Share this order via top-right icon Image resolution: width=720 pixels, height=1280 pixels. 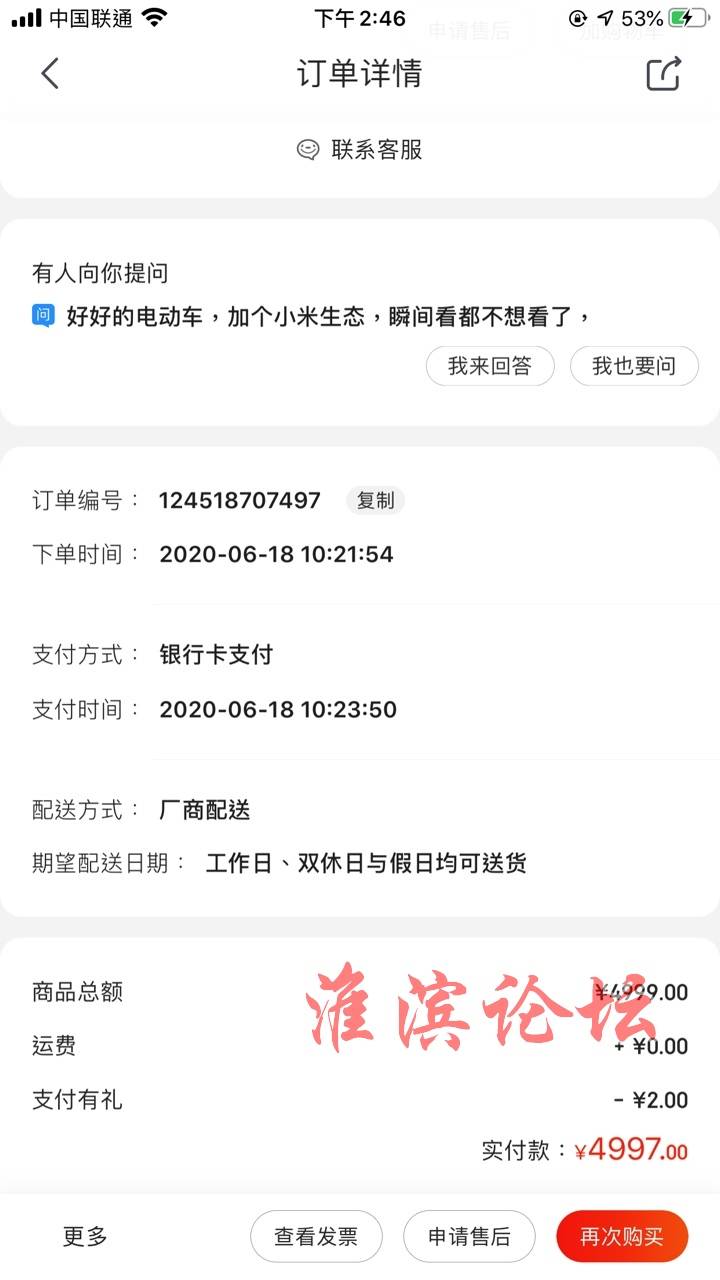click(664, 74)
